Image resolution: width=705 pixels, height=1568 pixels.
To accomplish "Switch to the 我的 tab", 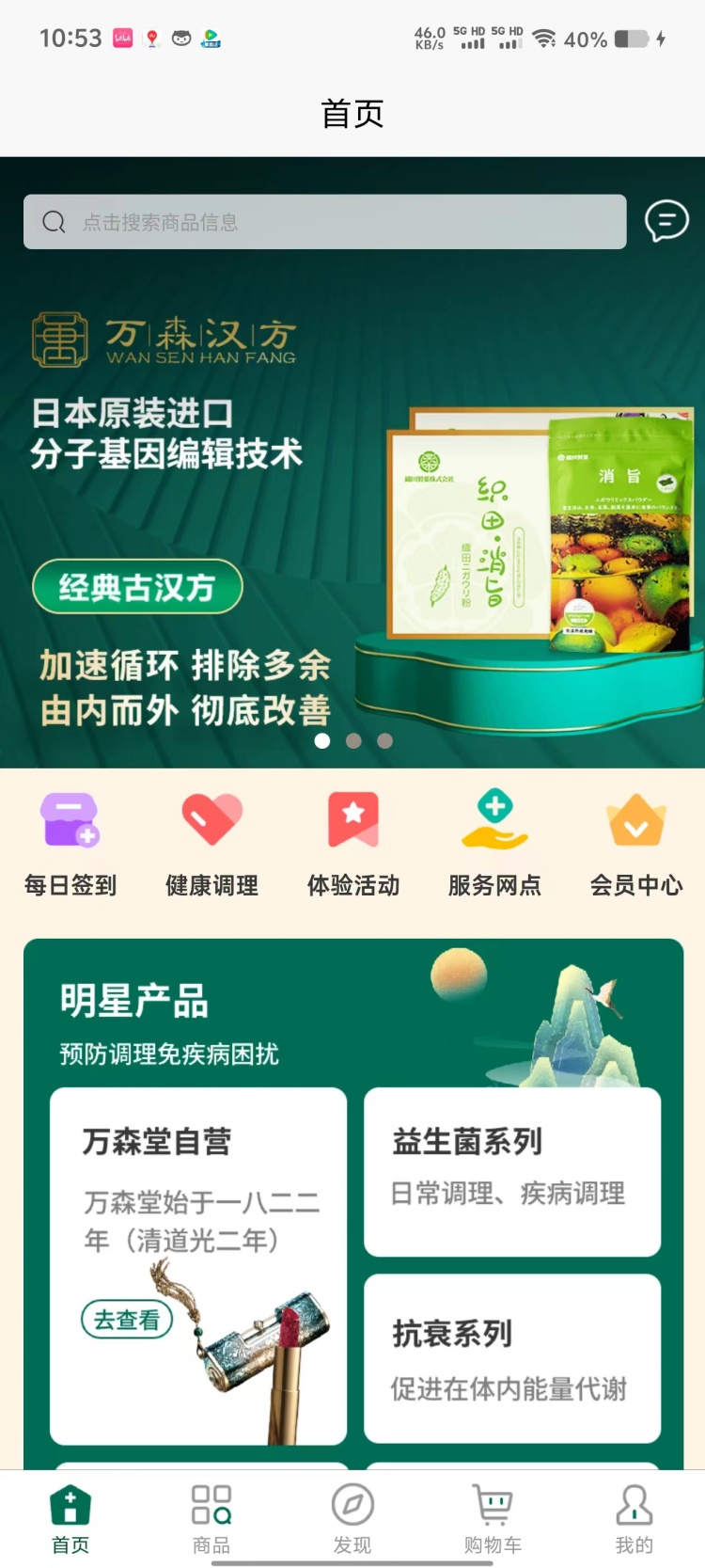I will [x=634, y=1518].
